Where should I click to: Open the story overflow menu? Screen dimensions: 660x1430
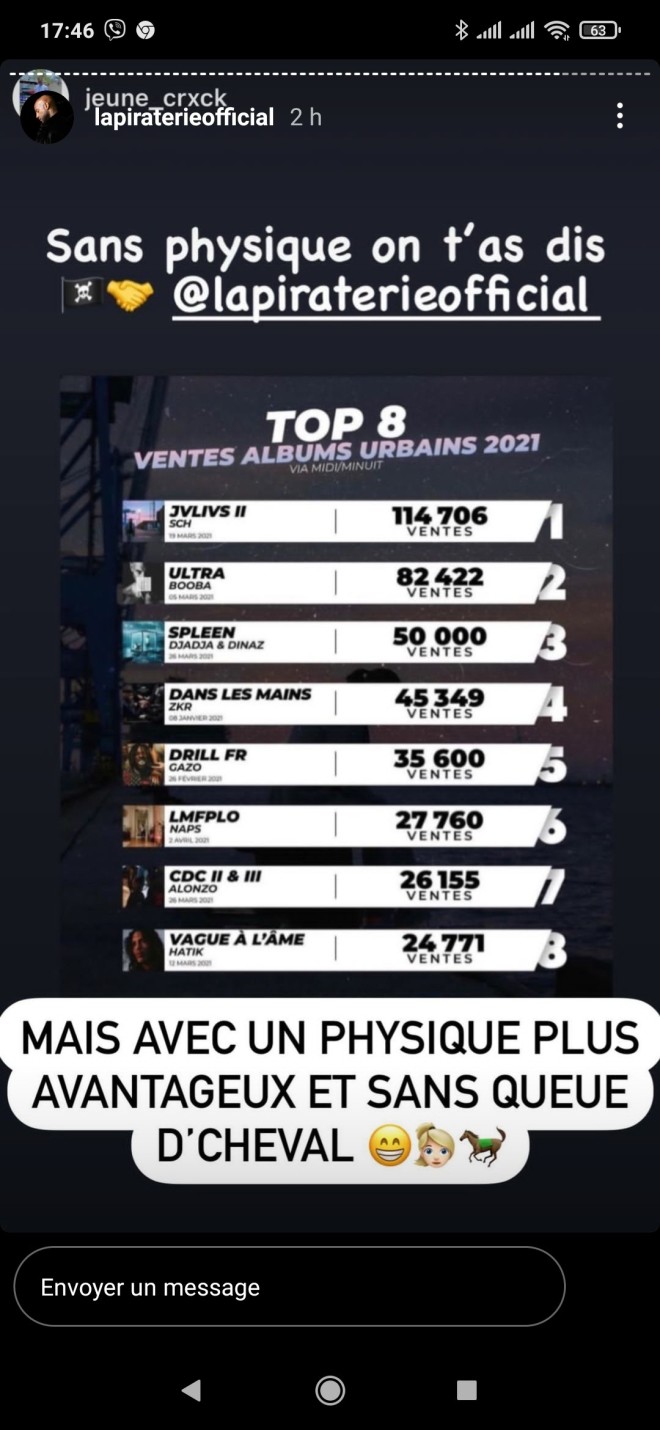(620, 116)
